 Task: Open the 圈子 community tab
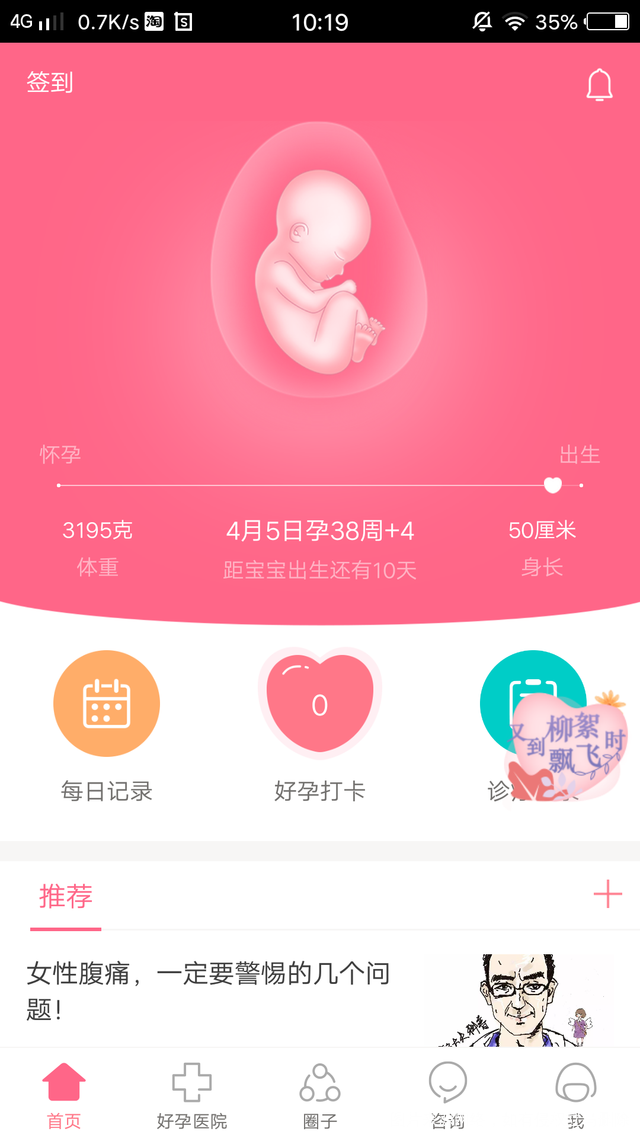[x=320, y=1094]
